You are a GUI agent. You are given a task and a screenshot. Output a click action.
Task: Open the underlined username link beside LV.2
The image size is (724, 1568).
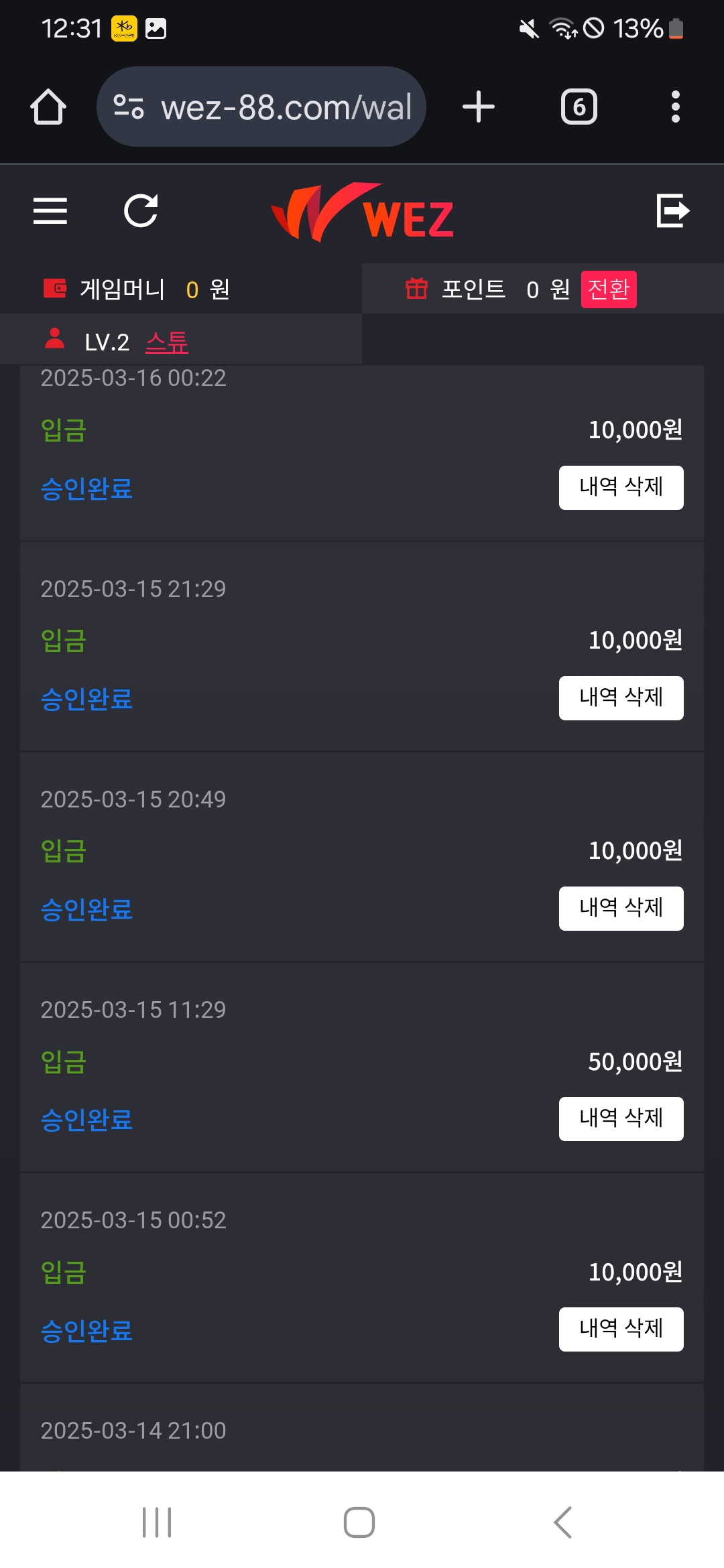click(167, 342)
